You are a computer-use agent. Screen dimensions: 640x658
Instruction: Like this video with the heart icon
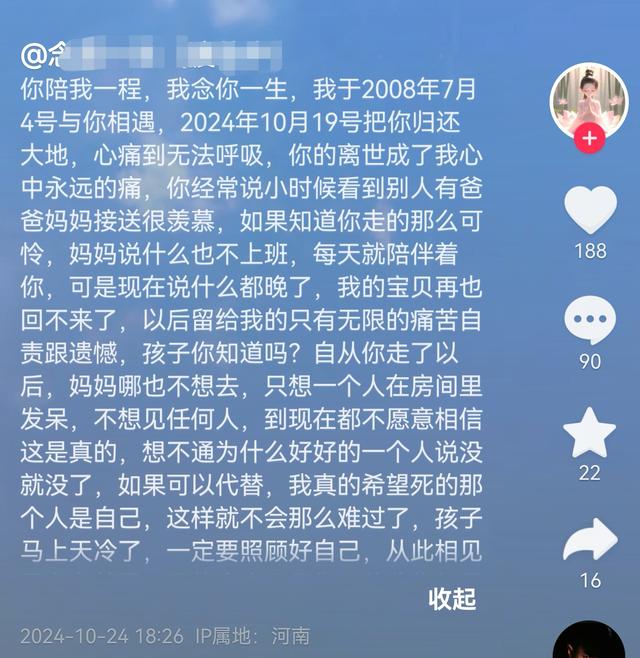click(590, 210)
